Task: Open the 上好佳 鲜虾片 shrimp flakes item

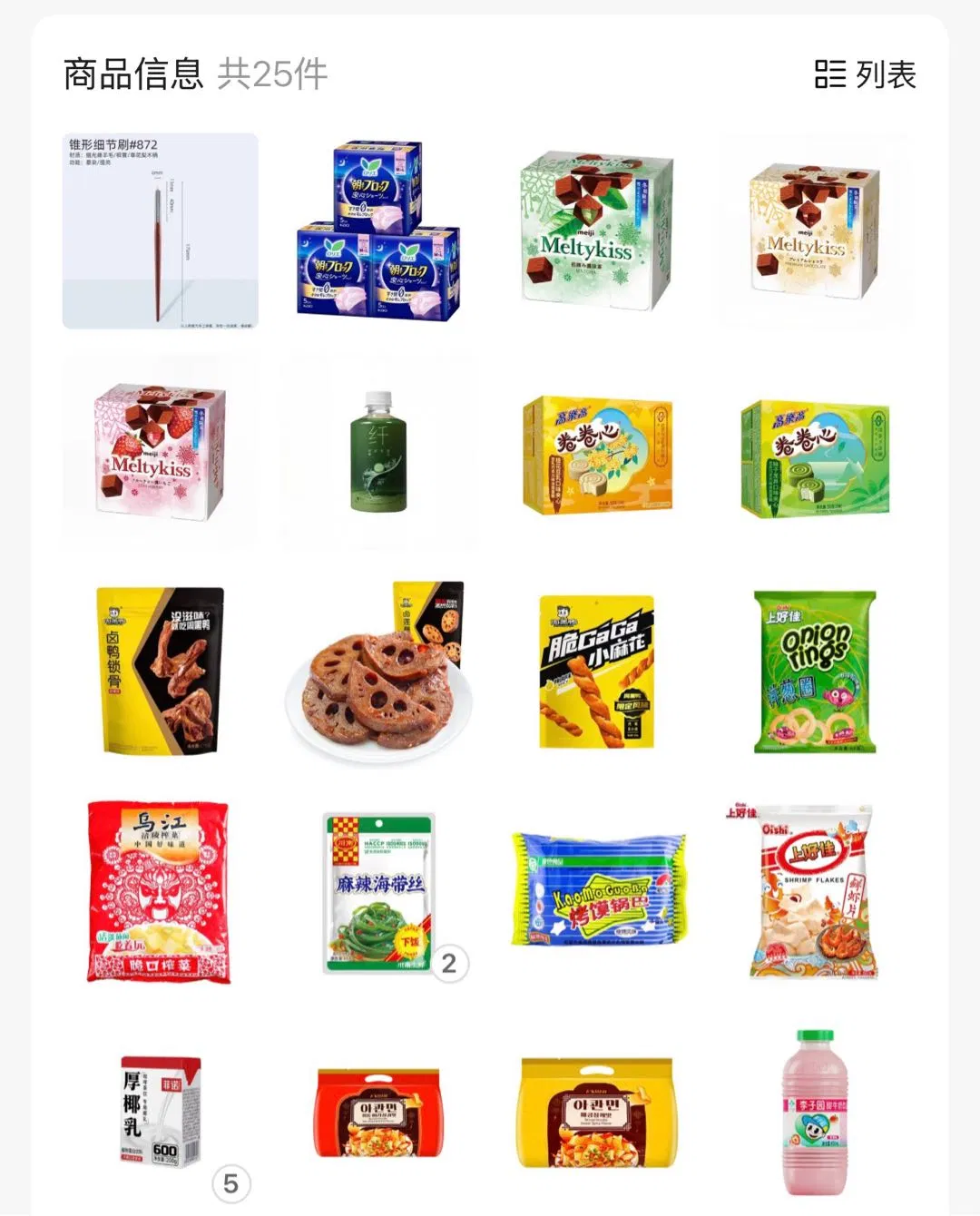Action: click(x=814, y=891)
